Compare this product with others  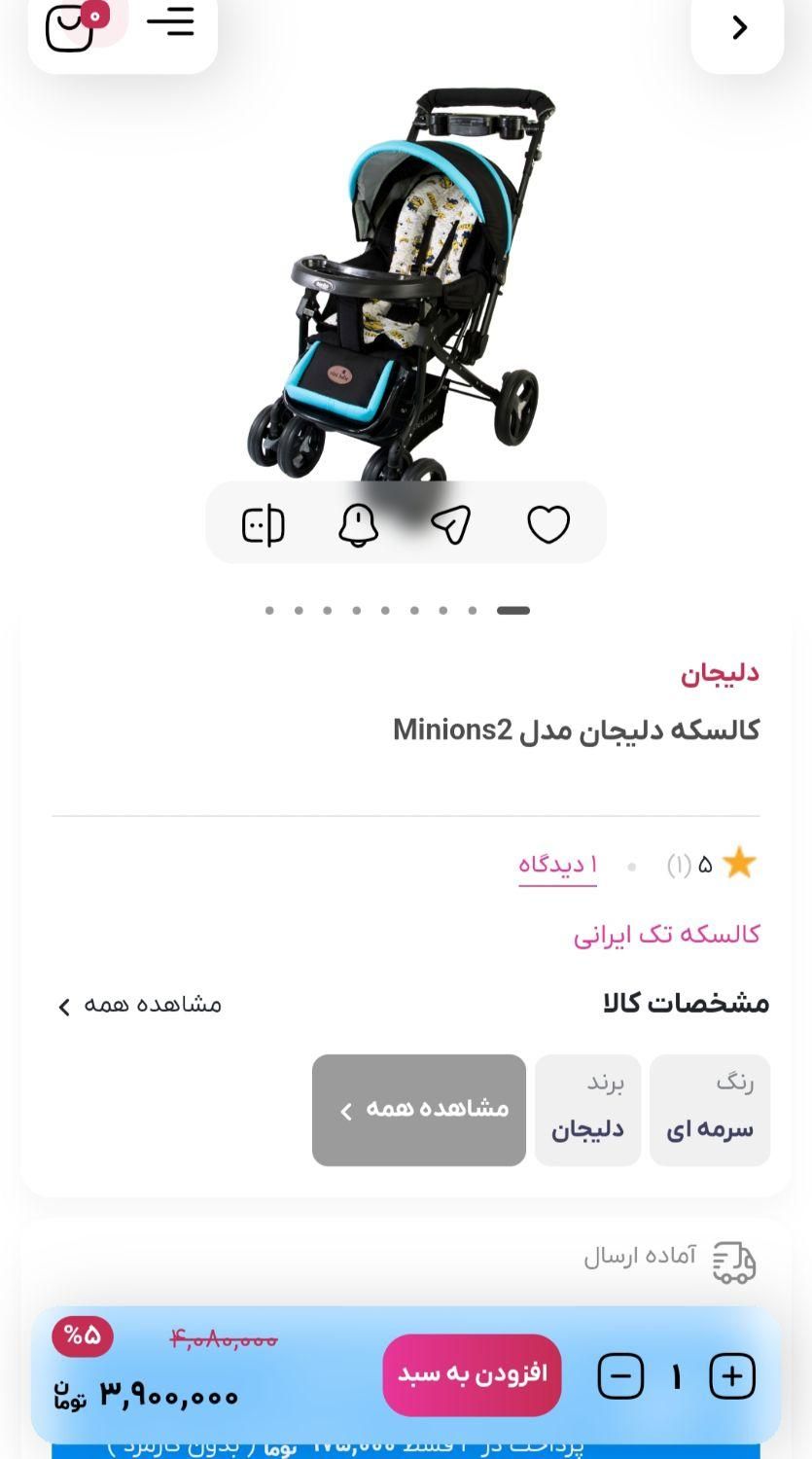tap(264, 525)
